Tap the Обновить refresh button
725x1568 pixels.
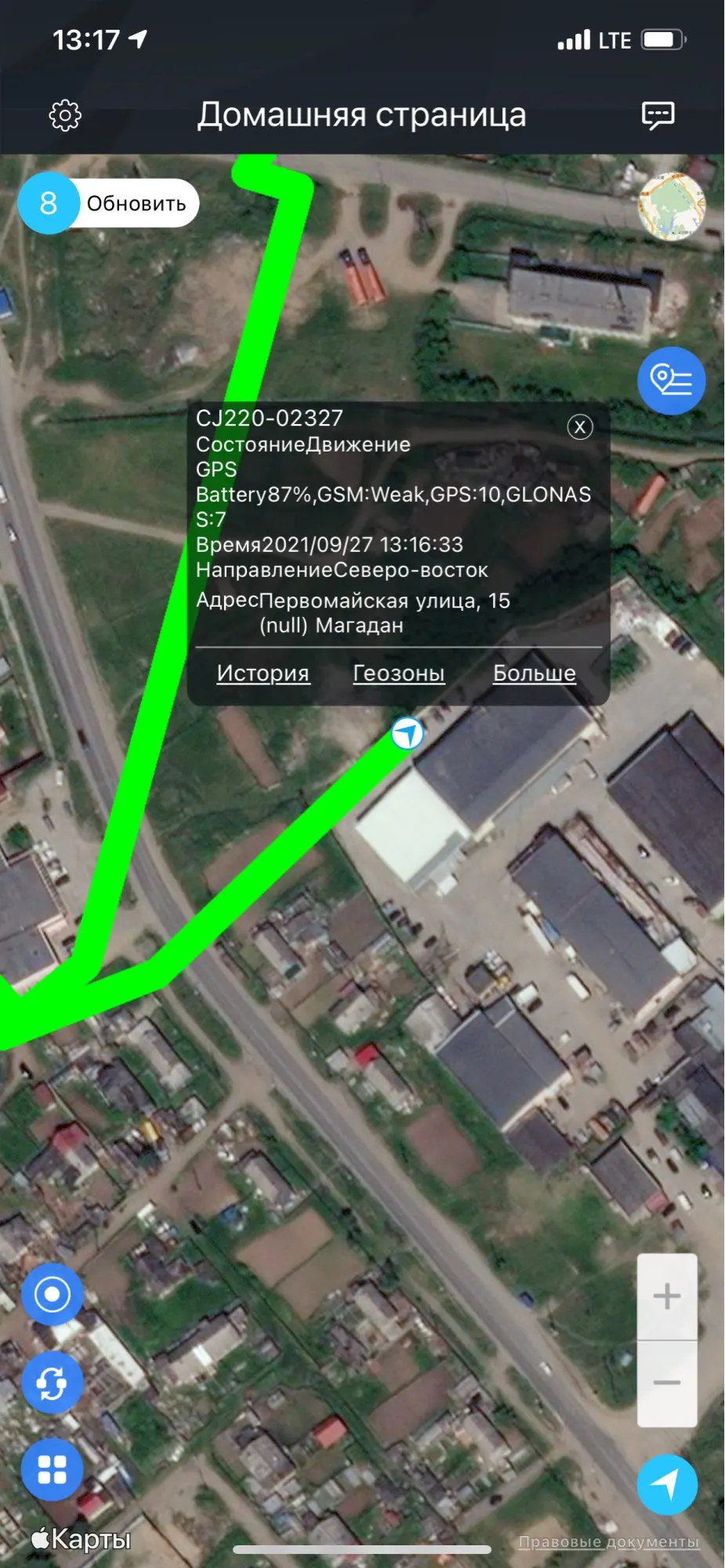click(x=109, y=204)
